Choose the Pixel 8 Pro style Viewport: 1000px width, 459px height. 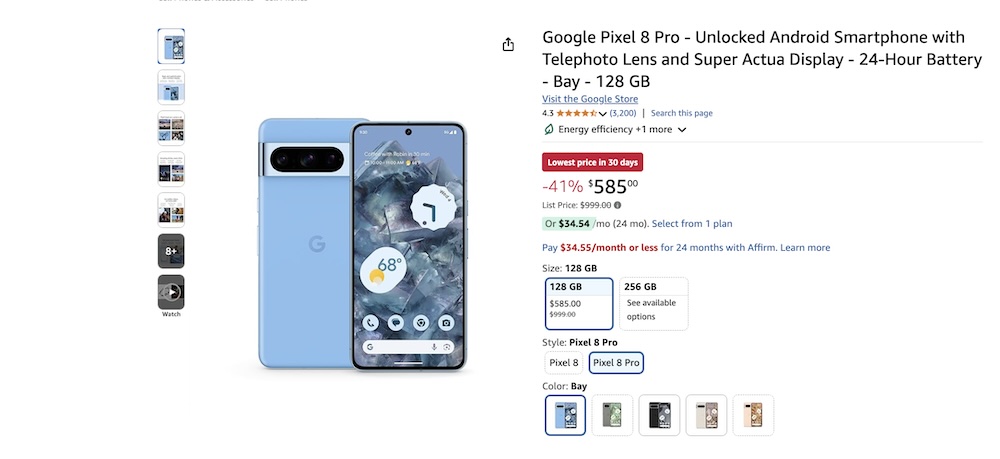point(616,363)
